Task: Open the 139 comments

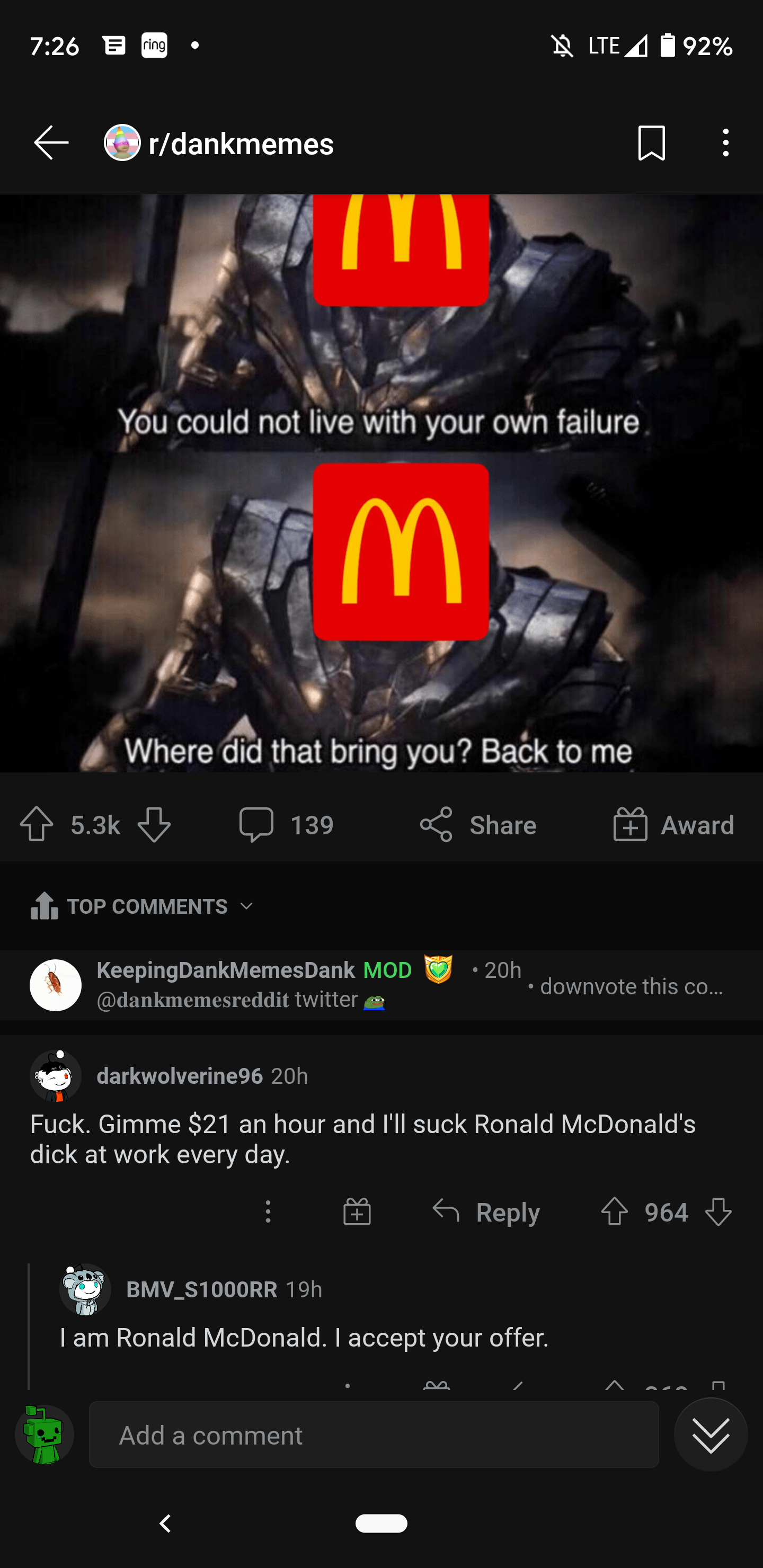Action: (286, 825)
